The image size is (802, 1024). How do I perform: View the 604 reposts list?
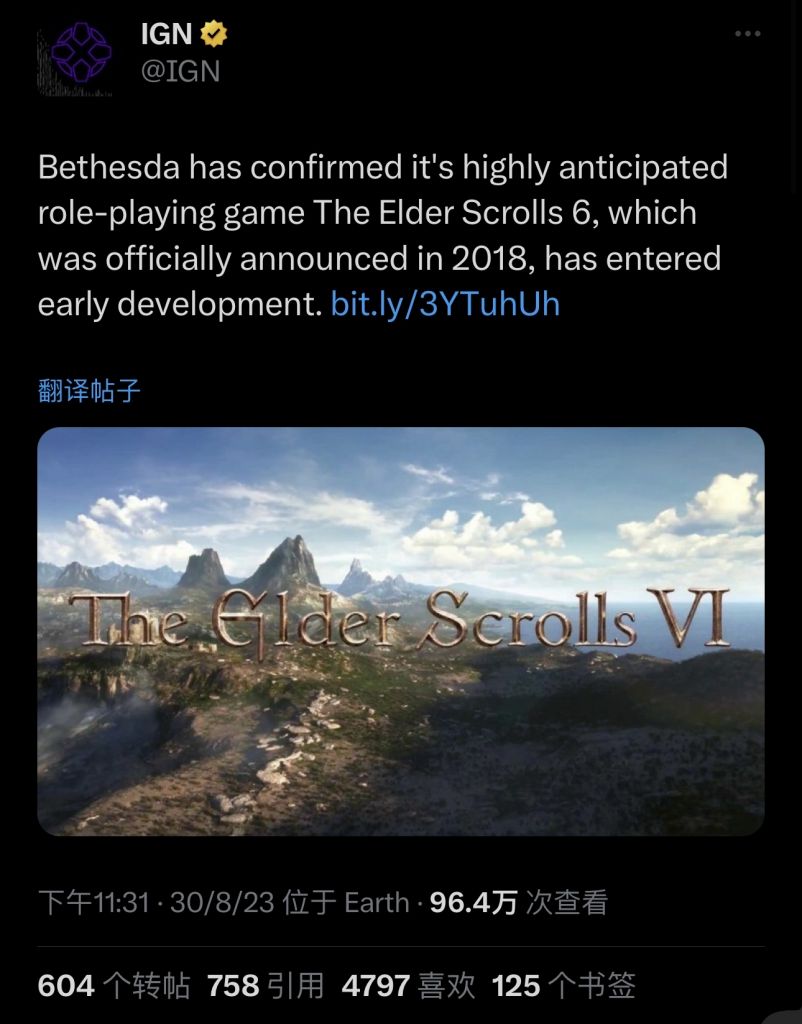pyautogui.click(x=113, y=985)
